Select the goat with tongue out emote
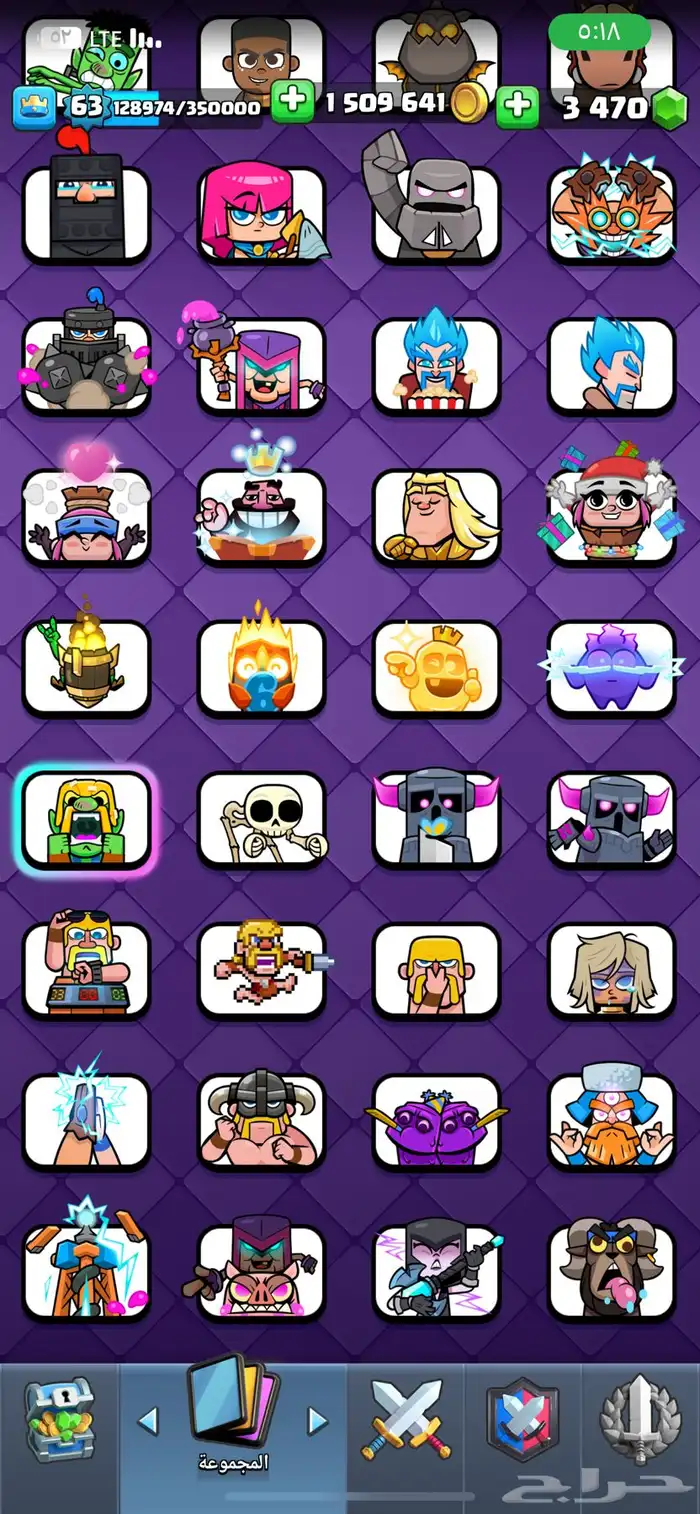Image resolution: width=700 pixels, height=1514 pixels. point(611,1271)
